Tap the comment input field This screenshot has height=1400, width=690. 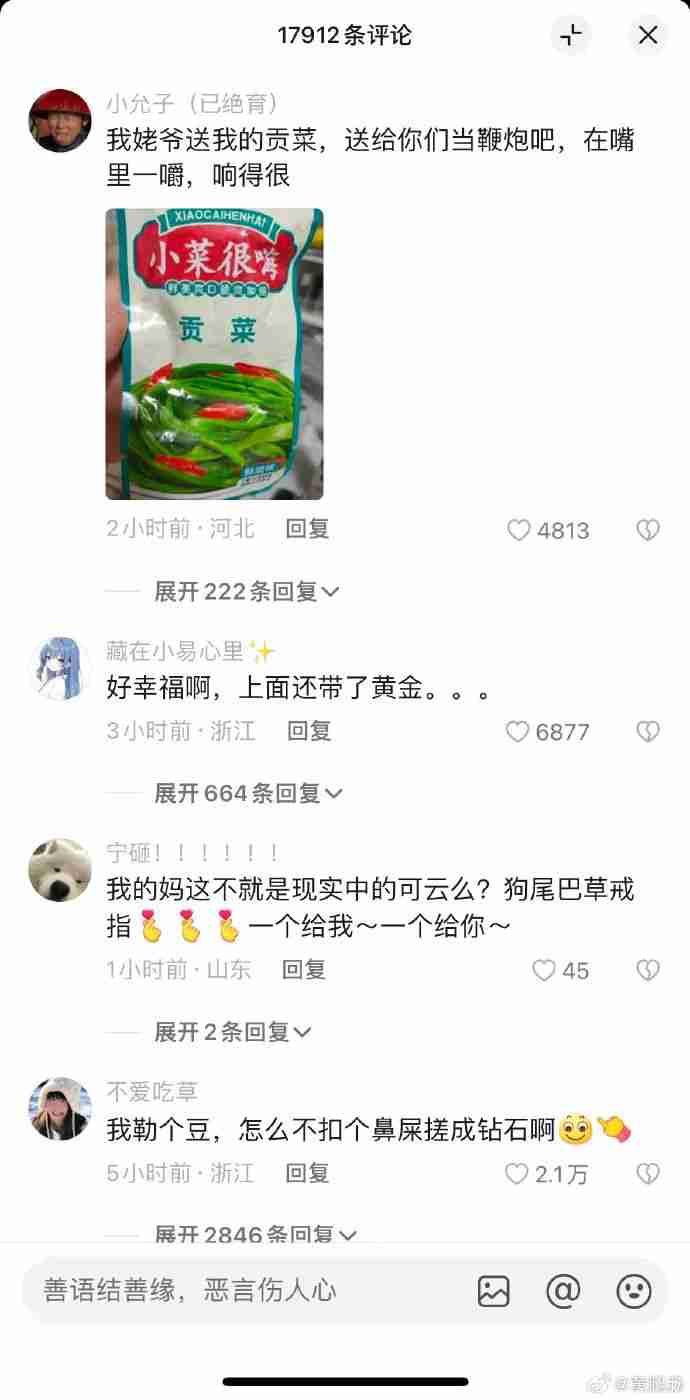(x=240, y=1291)
